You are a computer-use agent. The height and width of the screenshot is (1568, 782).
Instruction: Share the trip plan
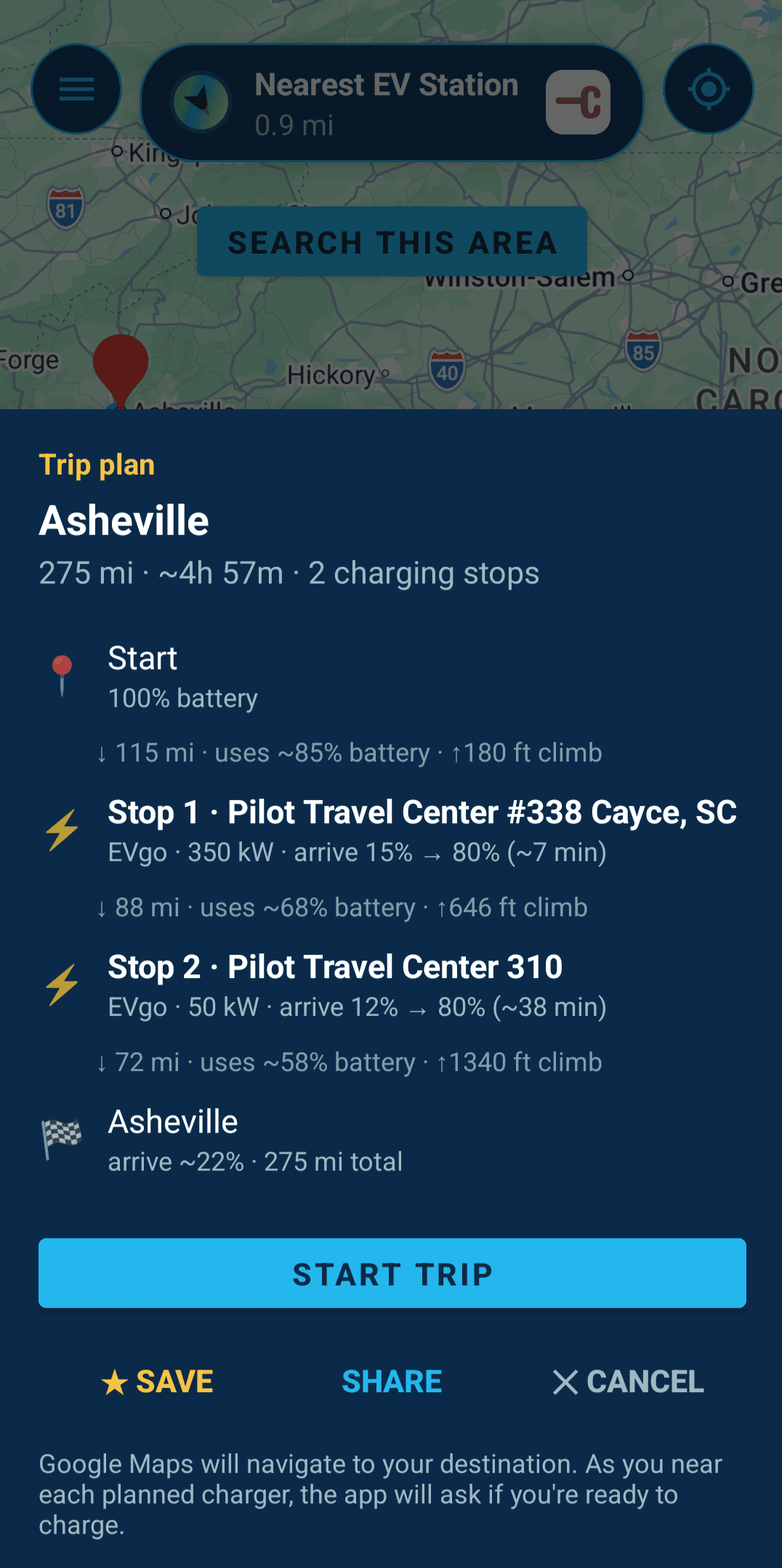392,1382
